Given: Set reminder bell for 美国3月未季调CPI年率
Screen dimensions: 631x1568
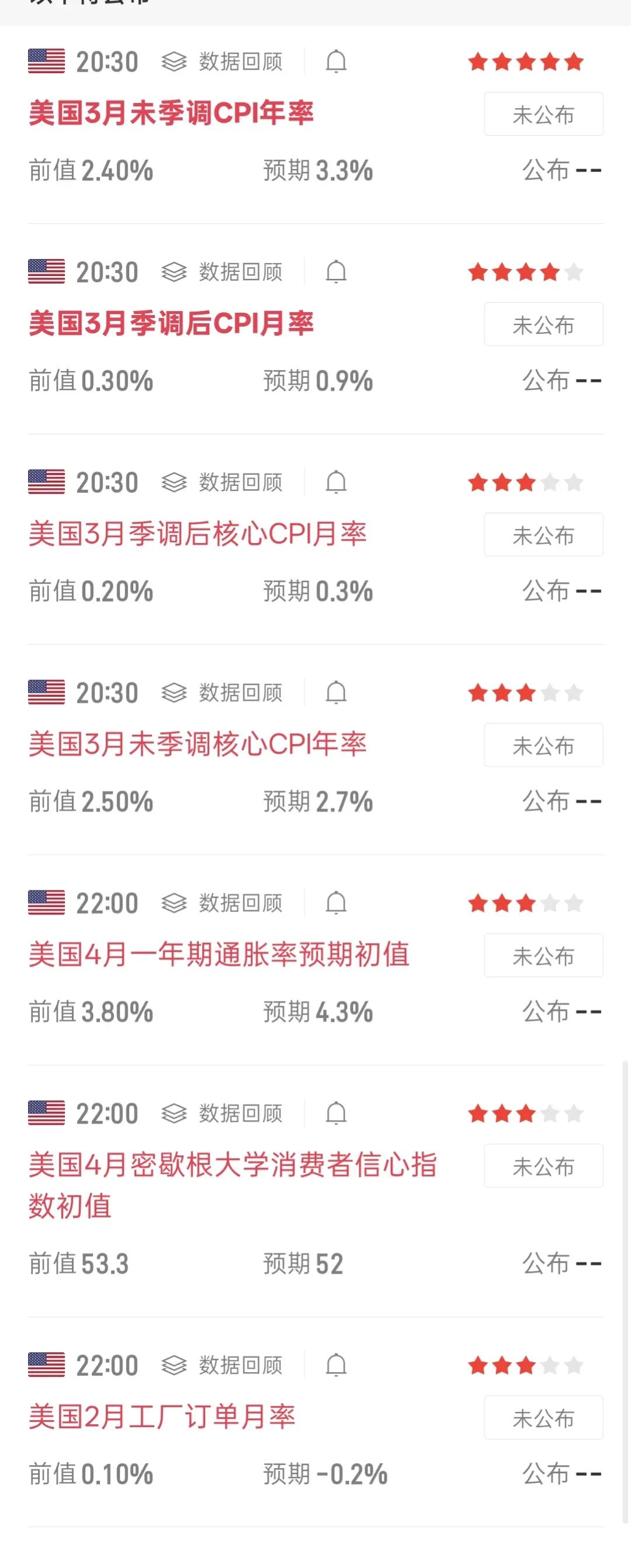Looking at the screenshot, I should (x=336, y=61).
